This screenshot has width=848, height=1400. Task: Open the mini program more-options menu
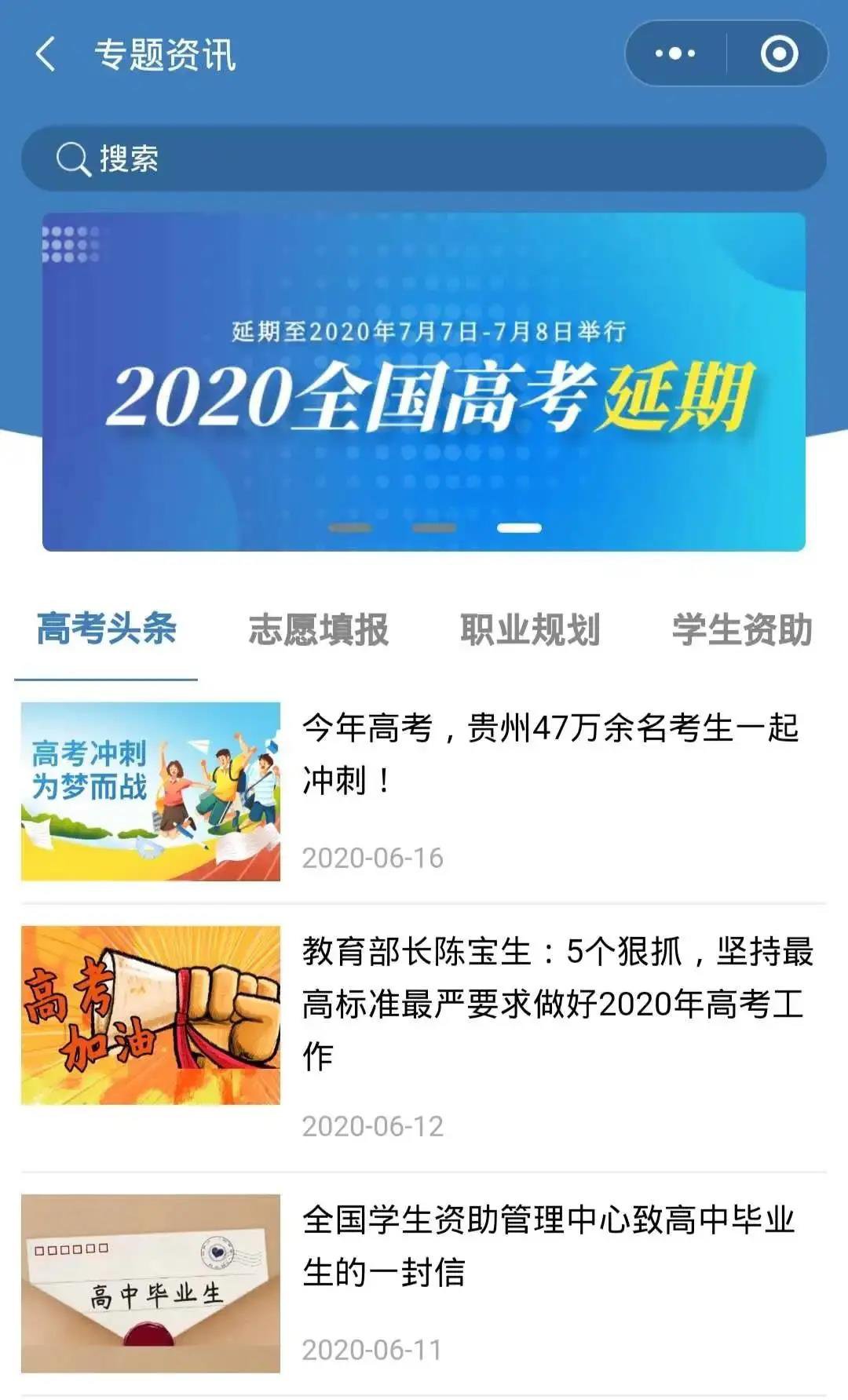click(x=675, y=54)
